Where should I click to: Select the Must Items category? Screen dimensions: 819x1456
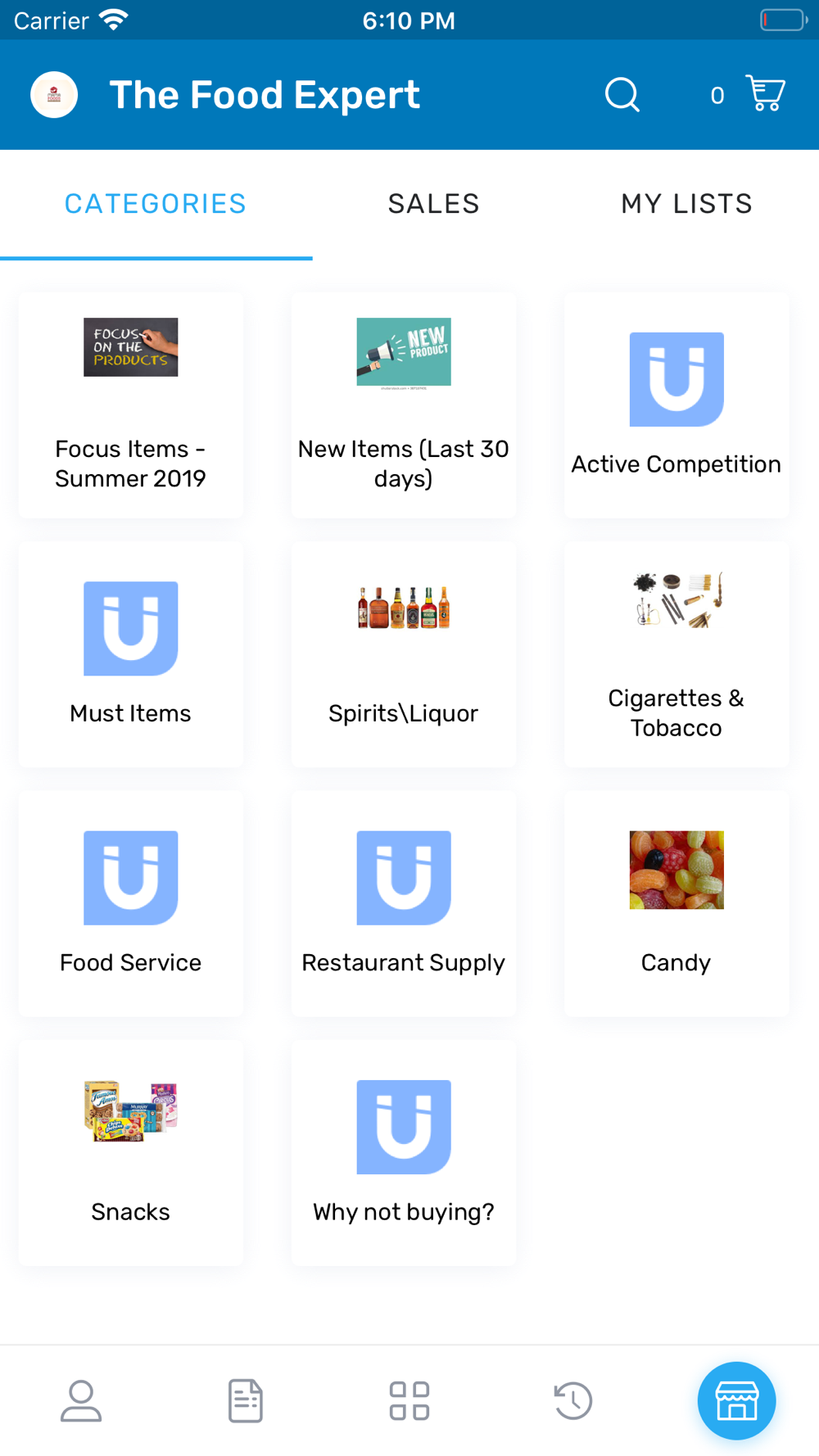click(x=131, y=655)
